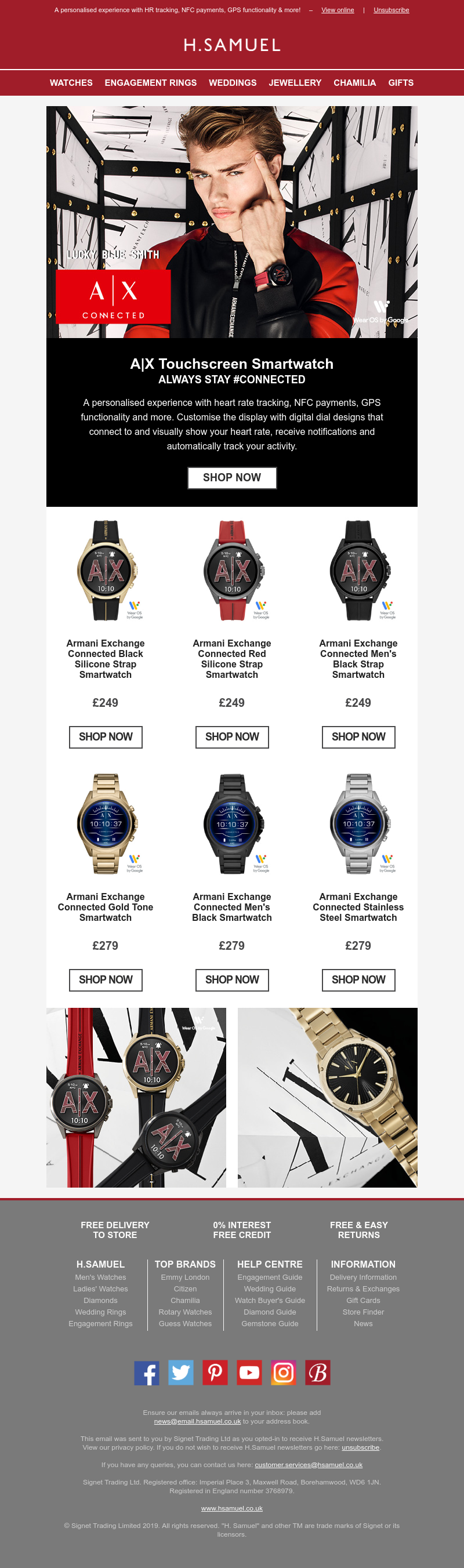Open the View online link
The width and height of the screenshot is (464, 1568).
338,10
